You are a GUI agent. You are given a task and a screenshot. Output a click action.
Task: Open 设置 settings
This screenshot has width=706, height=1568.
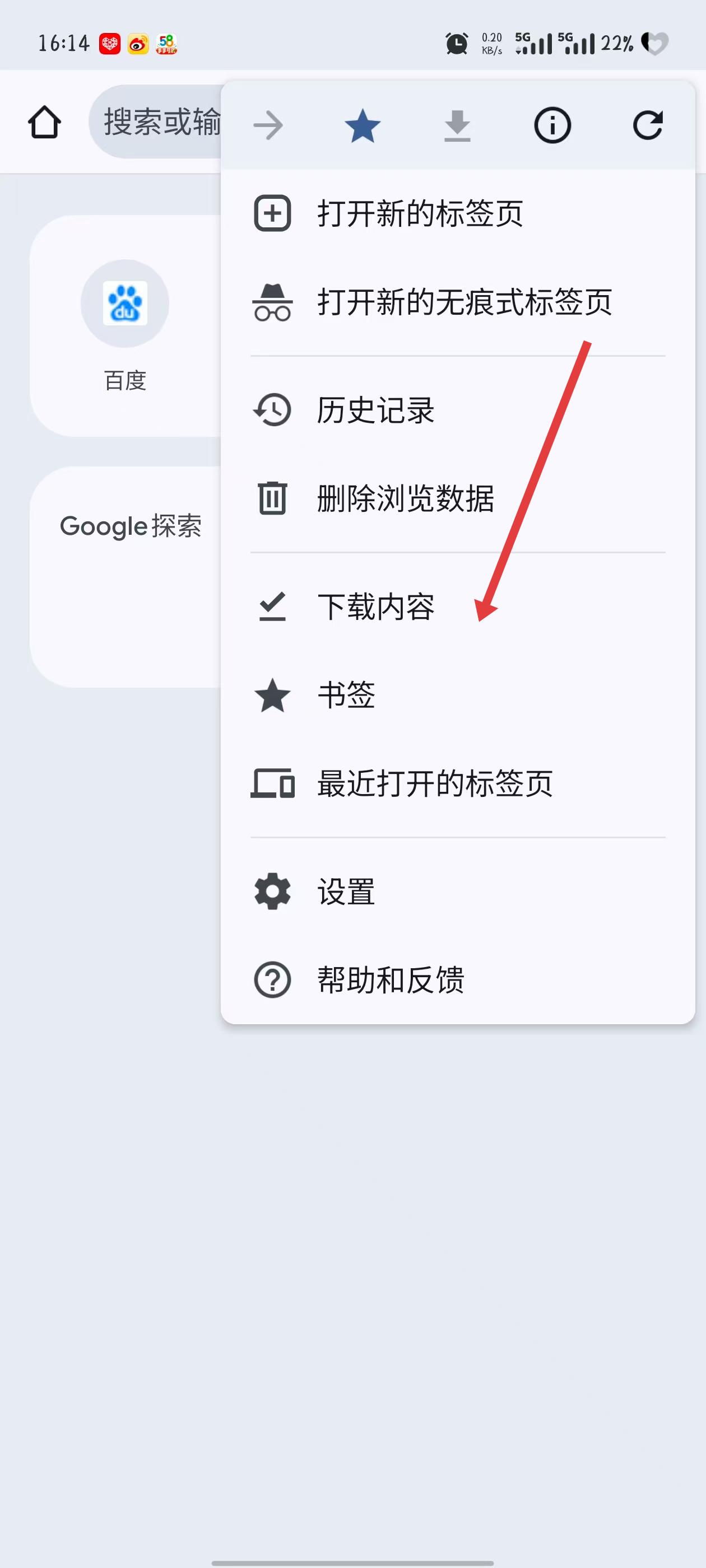point(346,892)
